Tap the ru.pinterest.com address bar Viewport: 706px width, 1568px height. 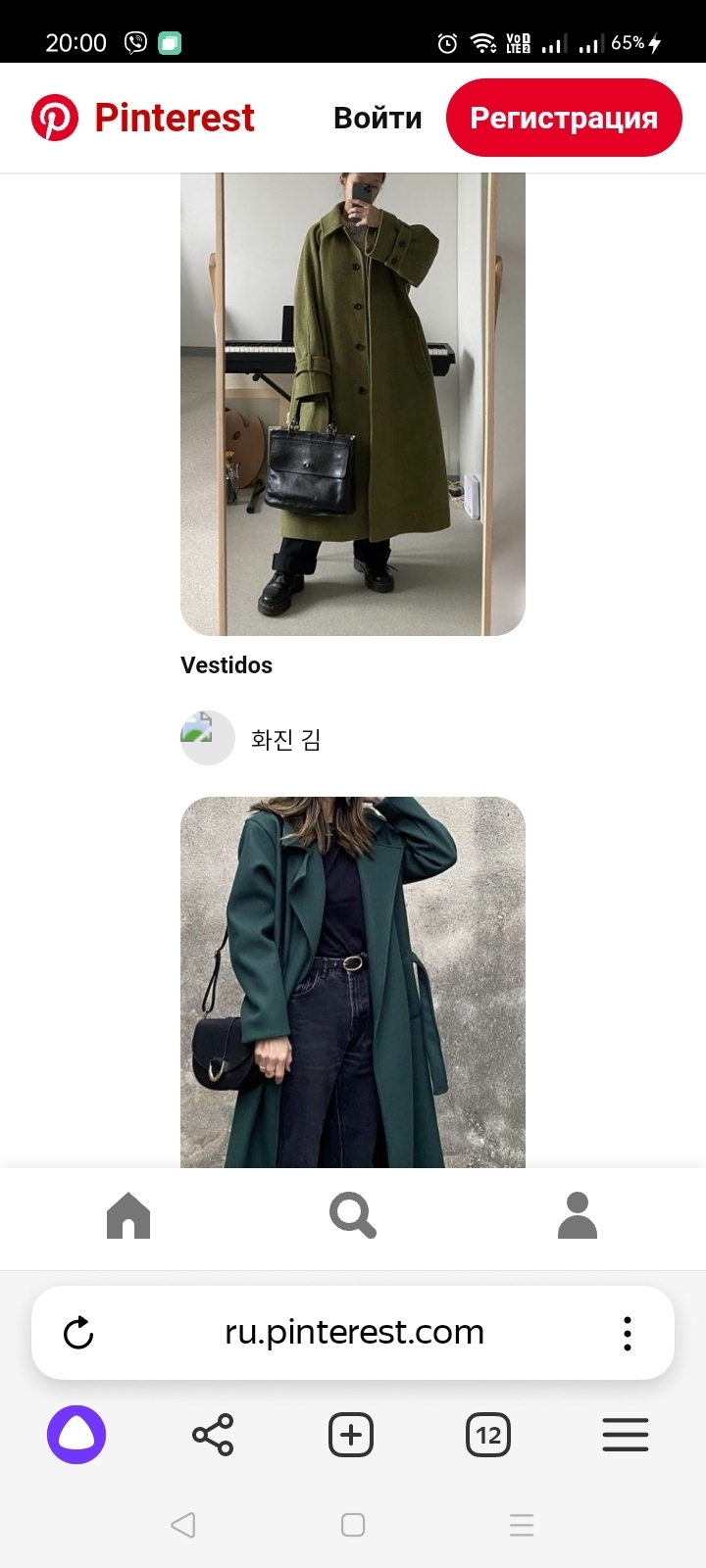pyautogui.click(x=354, y=1333)
